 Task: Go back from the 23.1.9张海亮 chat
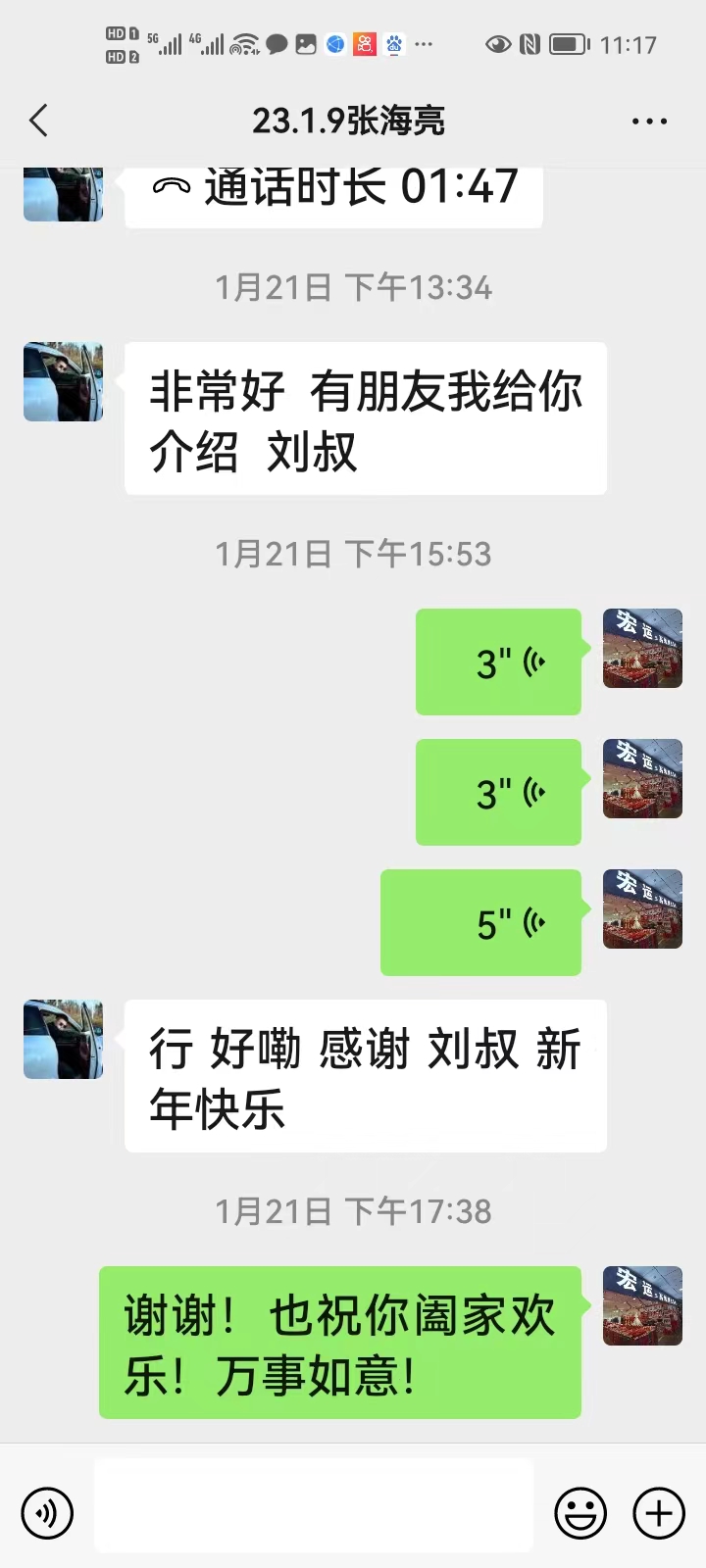[39, 122]
